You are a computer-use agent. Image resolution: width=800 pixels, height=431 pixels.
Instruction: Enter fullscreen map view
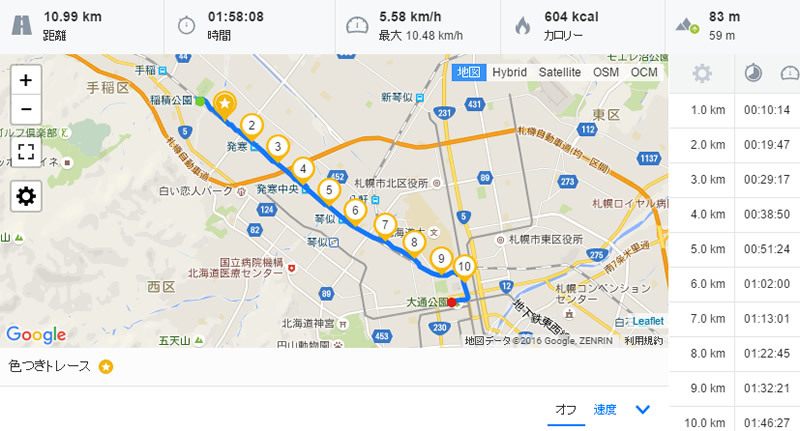click(25, 153)
